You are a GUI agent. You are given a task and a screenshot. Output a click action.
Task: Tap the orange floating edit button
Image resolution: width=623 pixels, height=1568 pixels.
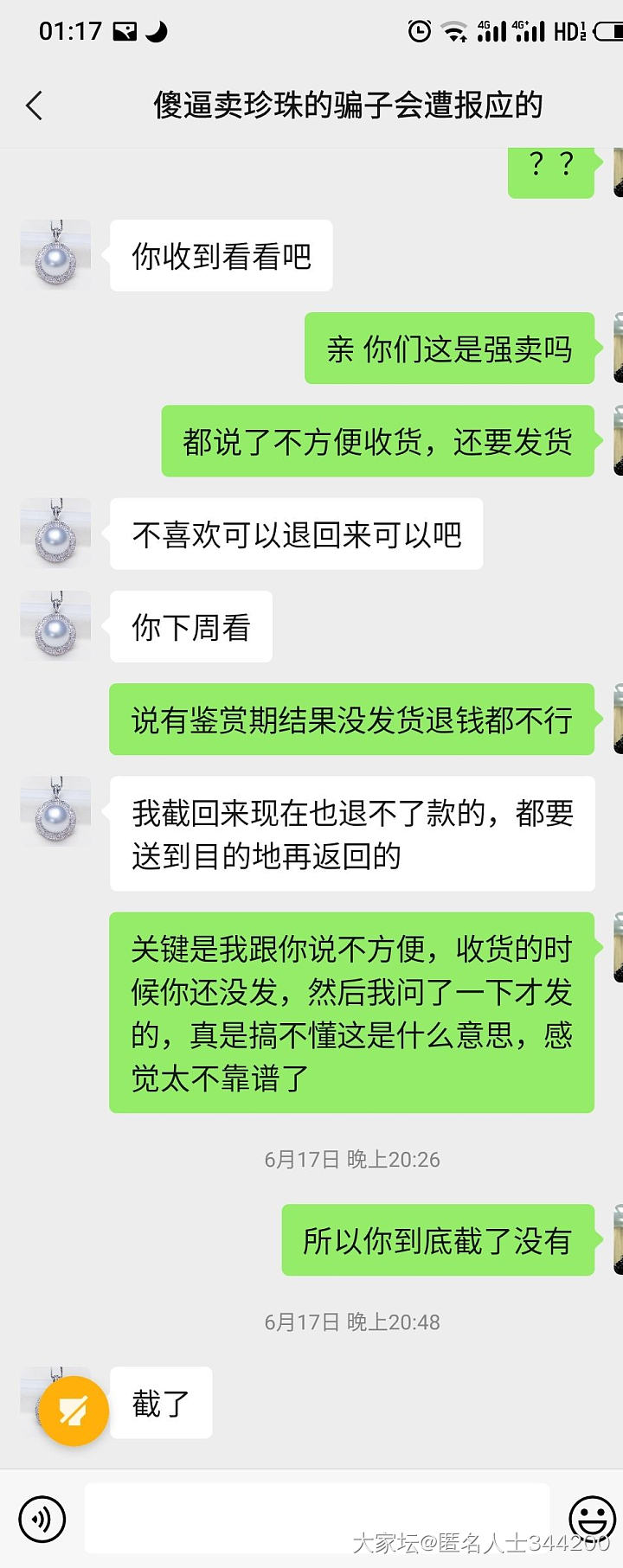coord(74,1411)
